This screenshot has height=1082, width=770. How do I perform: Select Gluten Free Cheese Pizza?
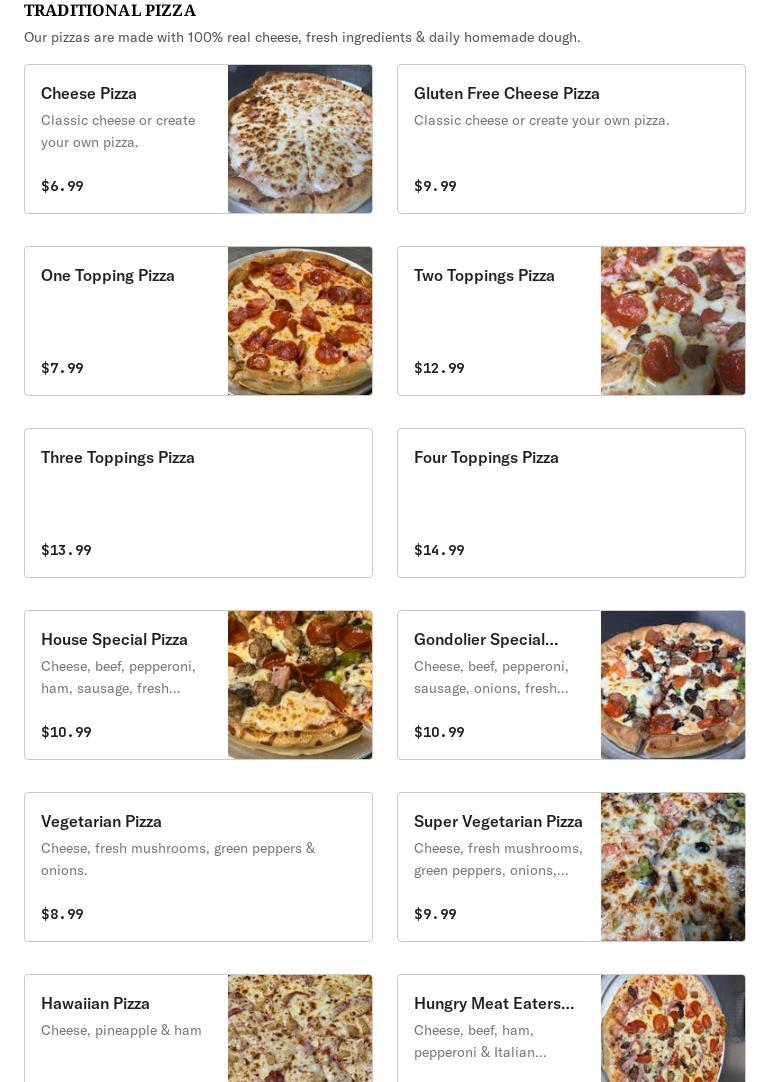click(571, 139)
